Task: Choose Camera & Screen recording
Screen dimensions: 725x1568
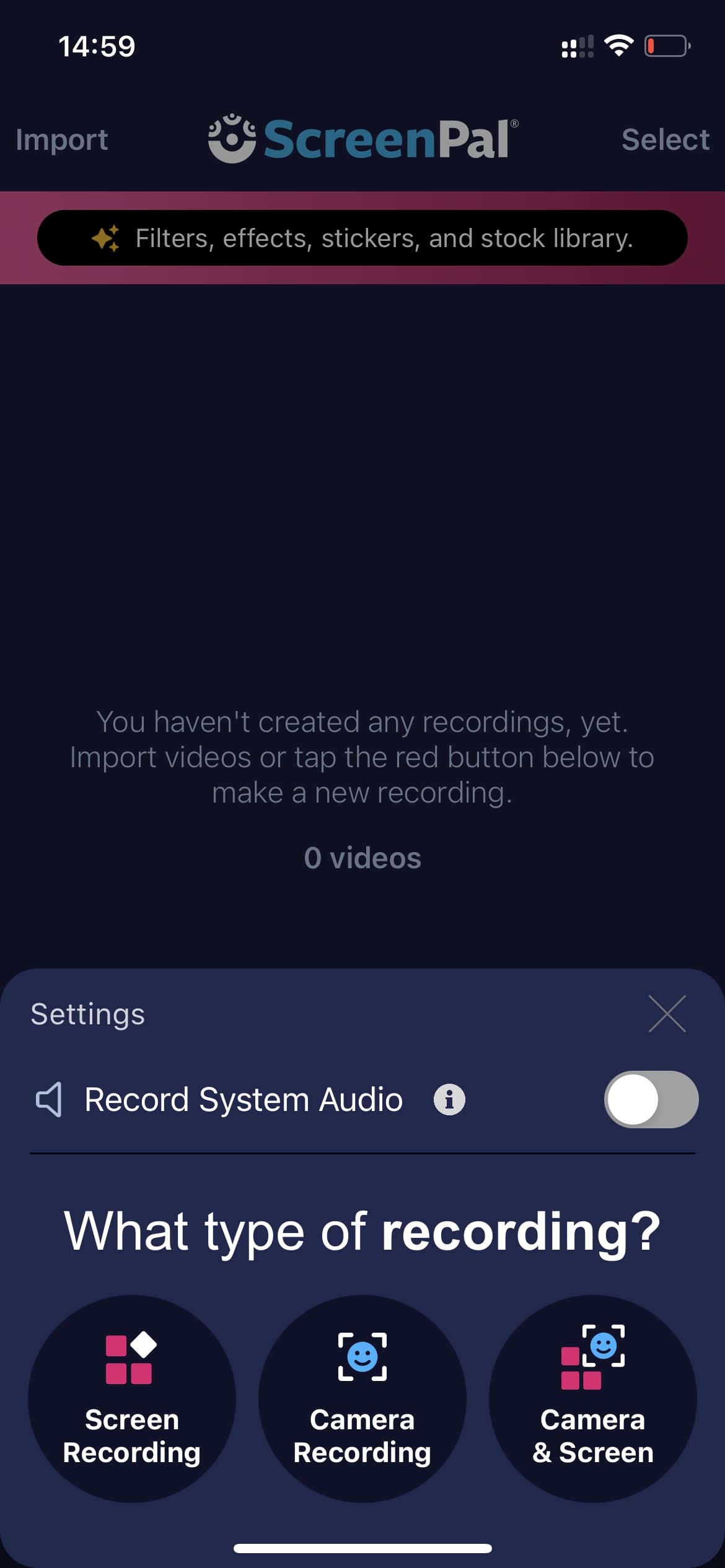Action: [x=593, y=1398]
